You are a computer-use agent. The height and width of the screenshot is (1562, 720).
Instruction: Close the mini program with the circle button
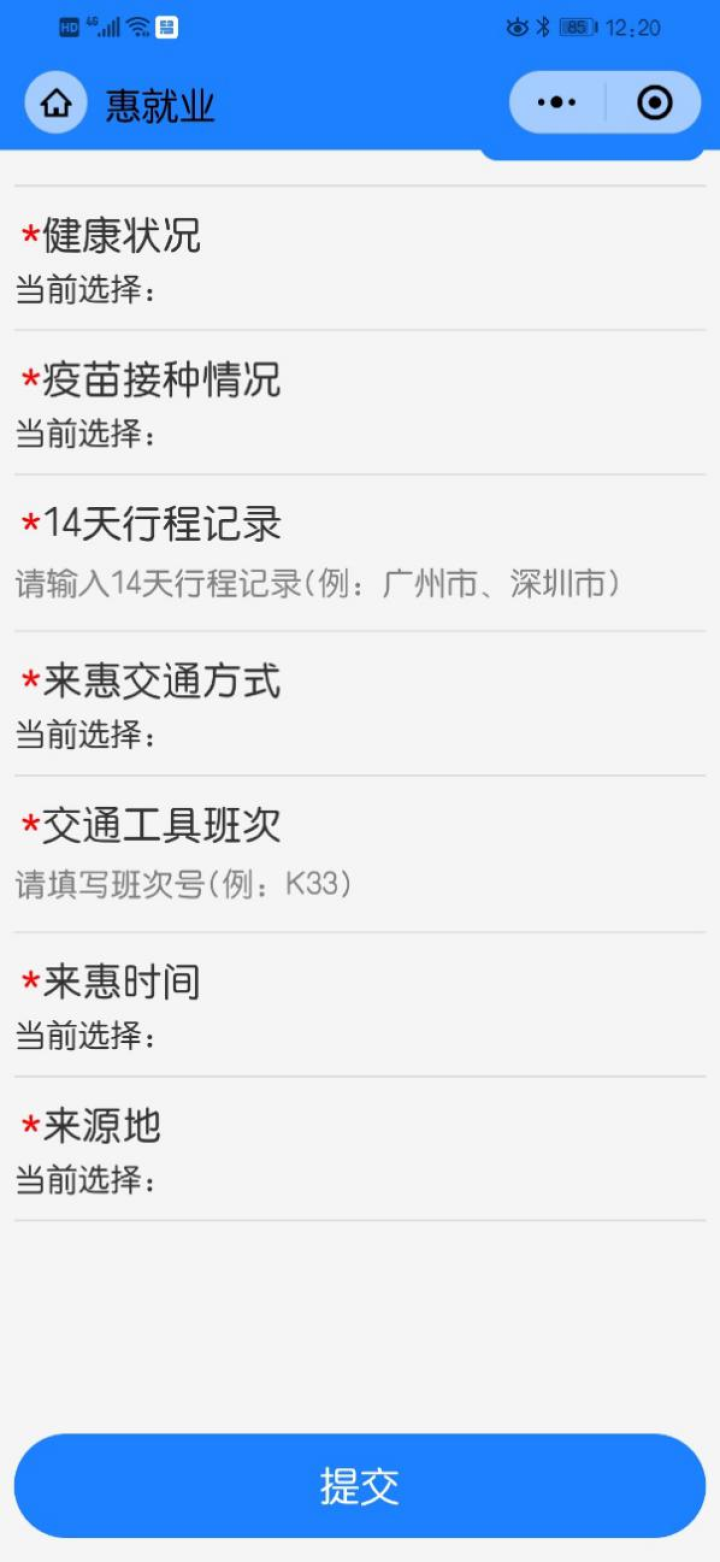(654, 103)
